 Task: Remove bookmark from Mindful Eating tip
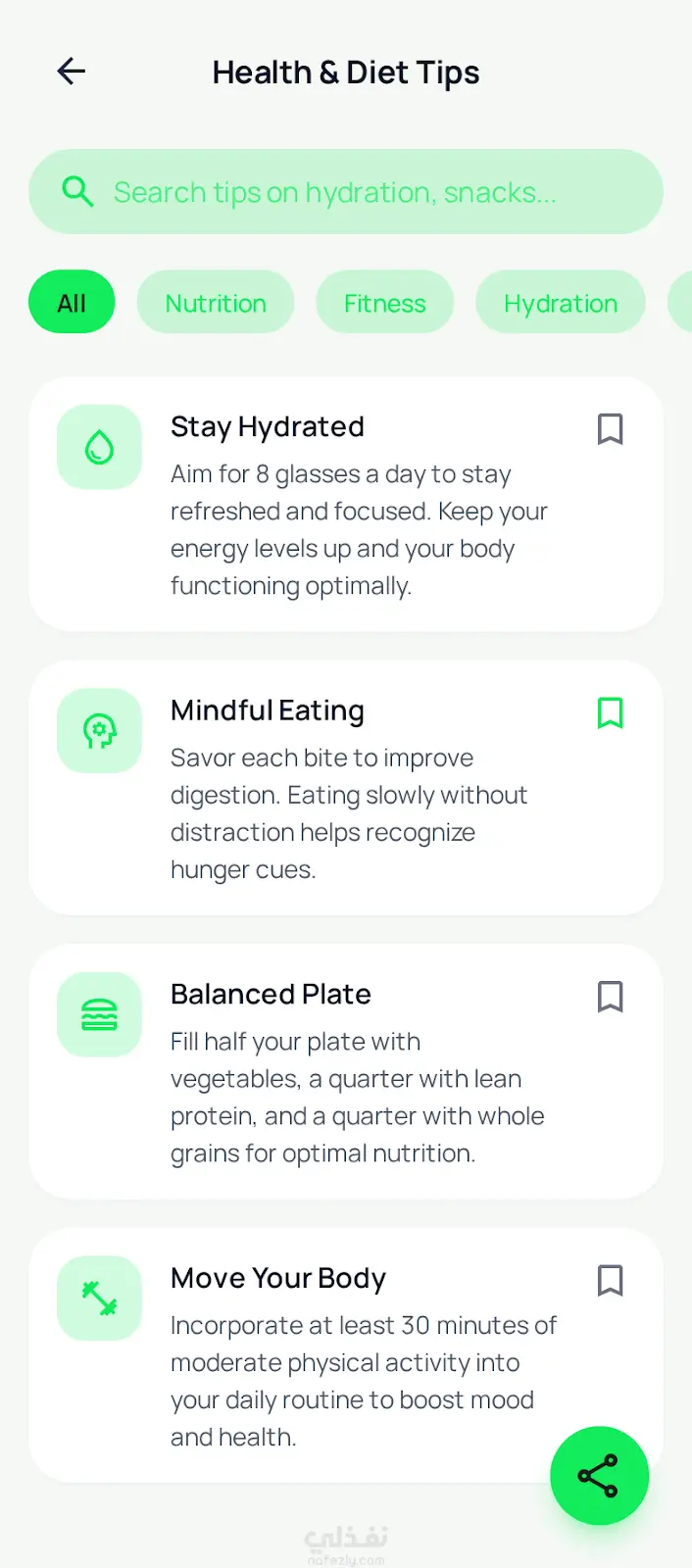tap(610, 713)
